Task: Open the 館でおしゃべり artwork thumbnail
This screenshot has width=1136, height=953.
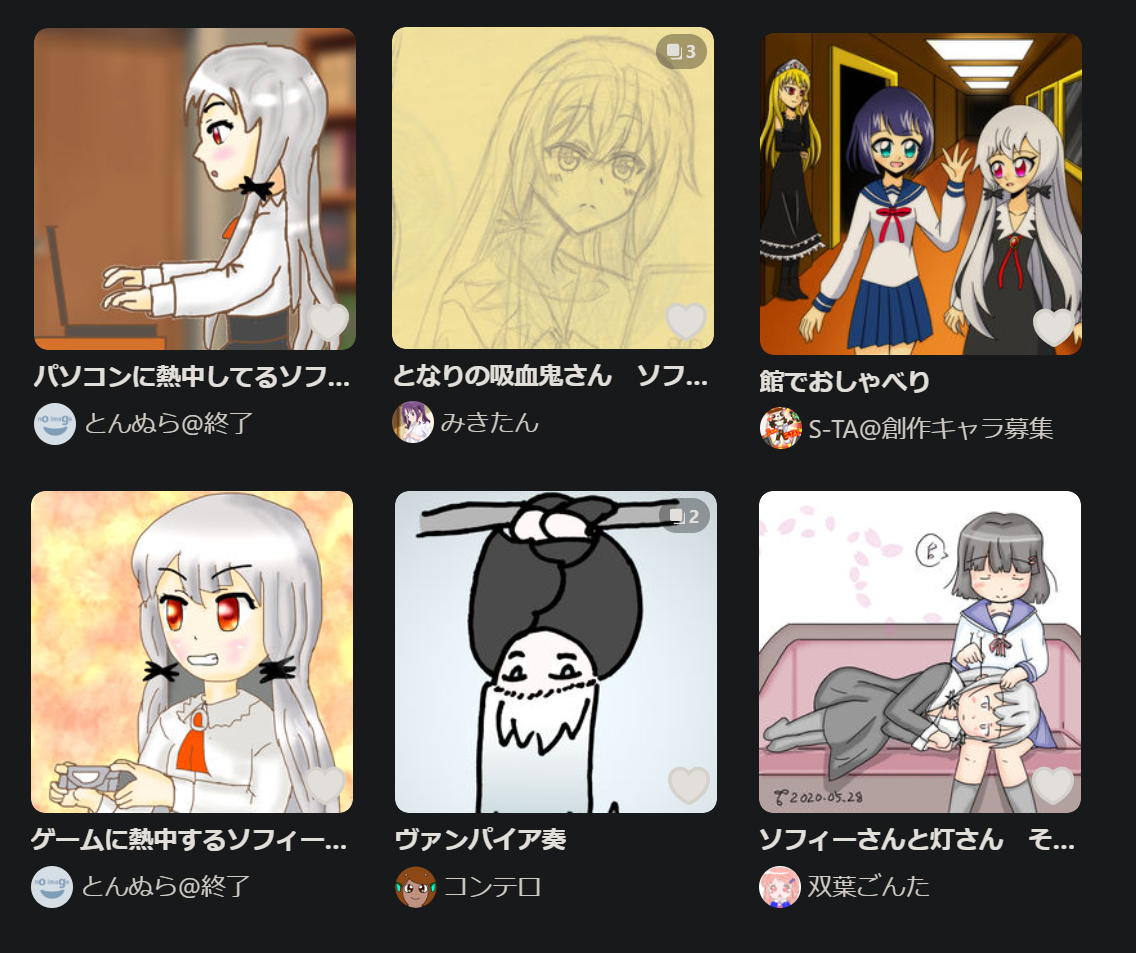Action: tap(920, 193)
